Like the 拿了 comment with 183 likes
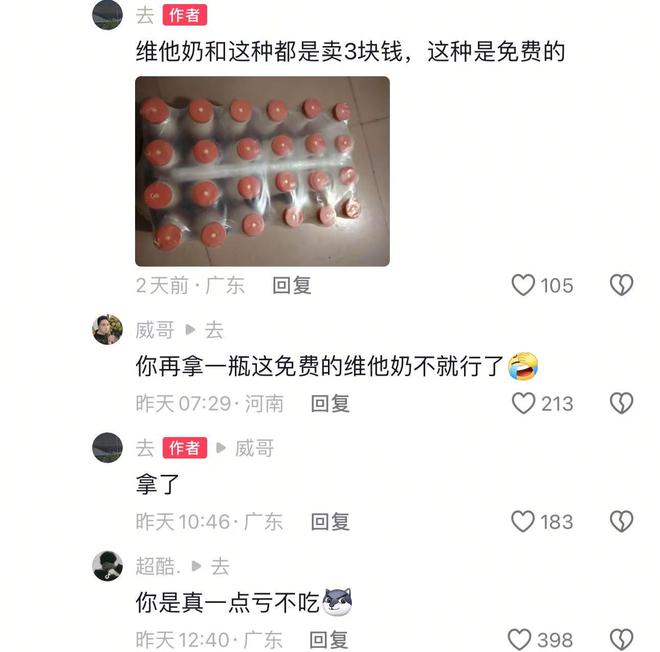This screenshot has width=660, height=652. tap(524, 521)
